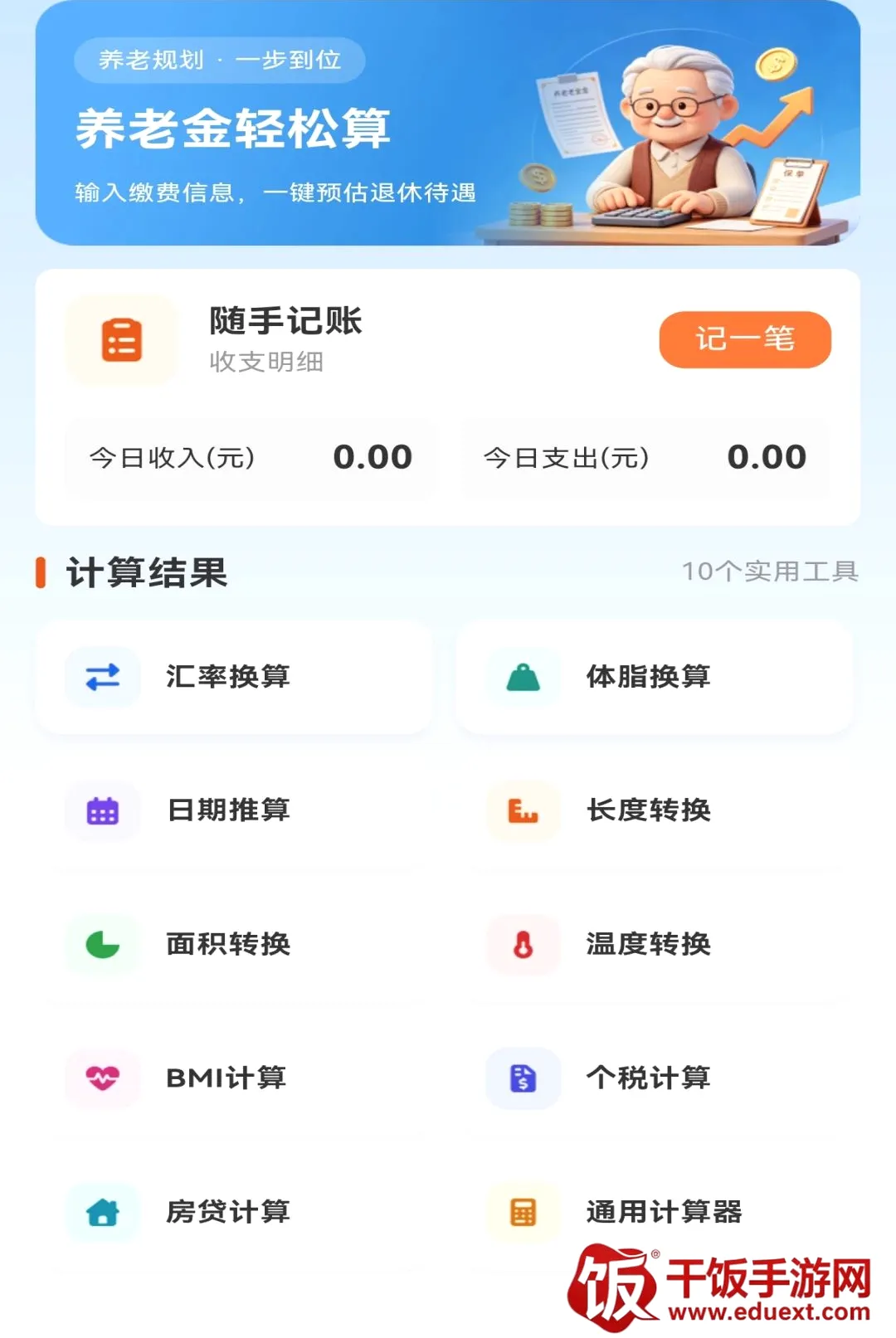Open the 体脂换算 tool

pos(655,677)
